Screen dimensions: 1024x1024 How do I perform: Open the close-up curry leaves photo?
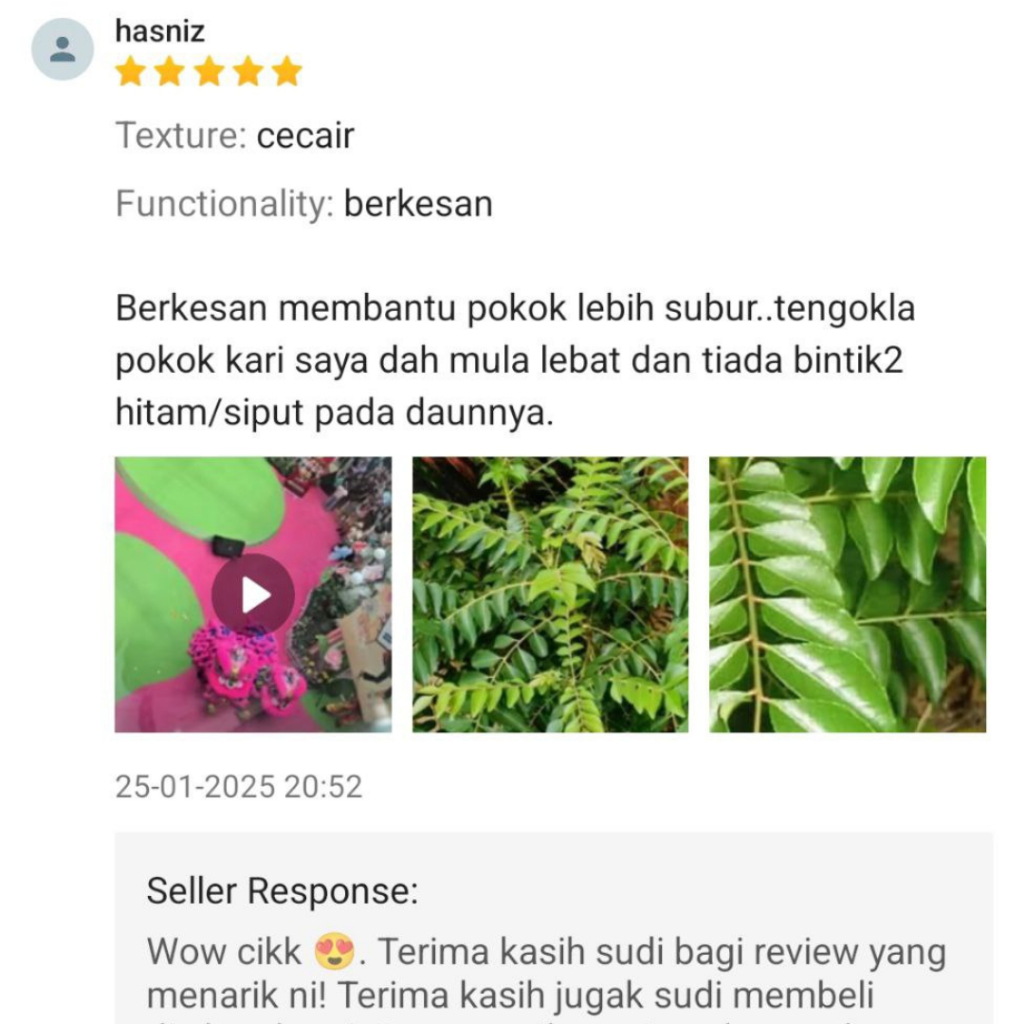848,594
